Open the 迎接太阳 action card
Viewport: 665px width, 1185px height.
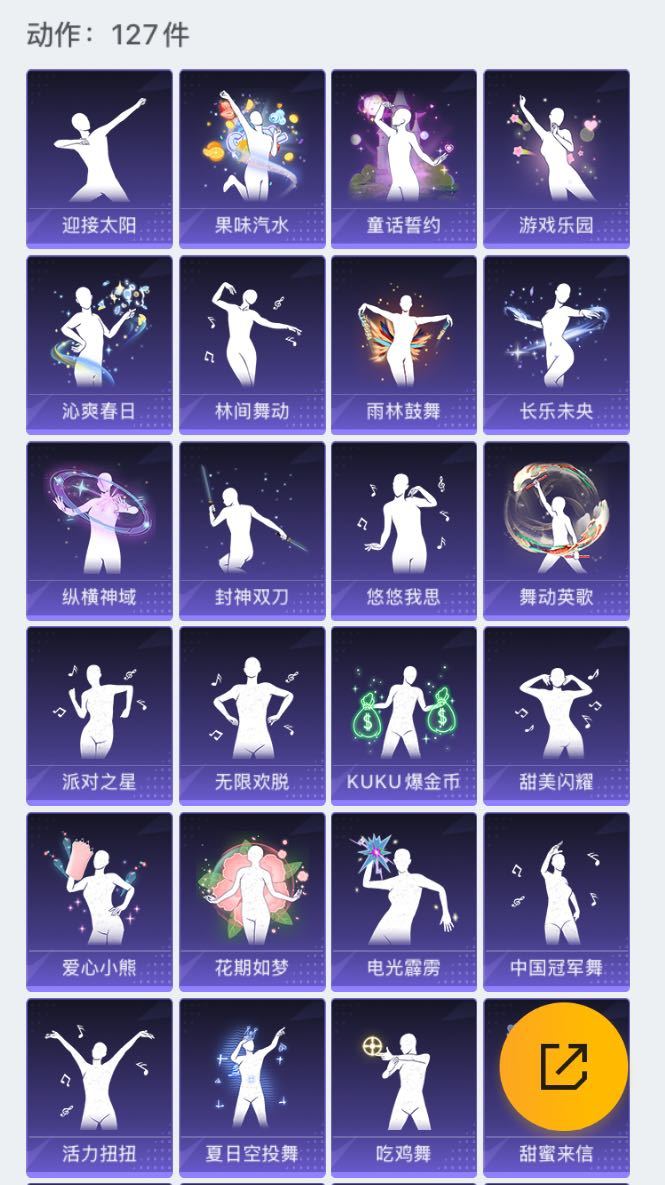pyautogui.click(x=99, y=159)
